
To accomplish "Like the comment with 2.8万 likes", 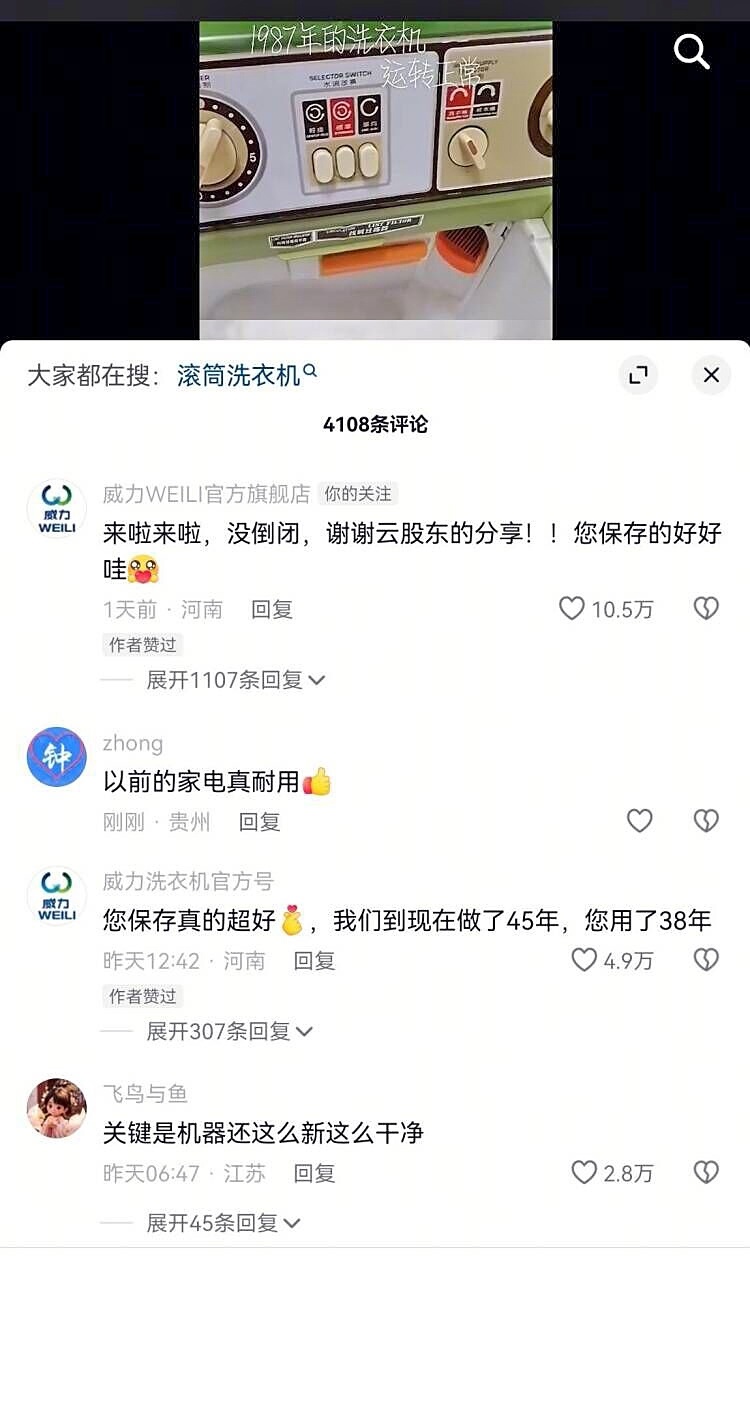I will pos(584,1172).
